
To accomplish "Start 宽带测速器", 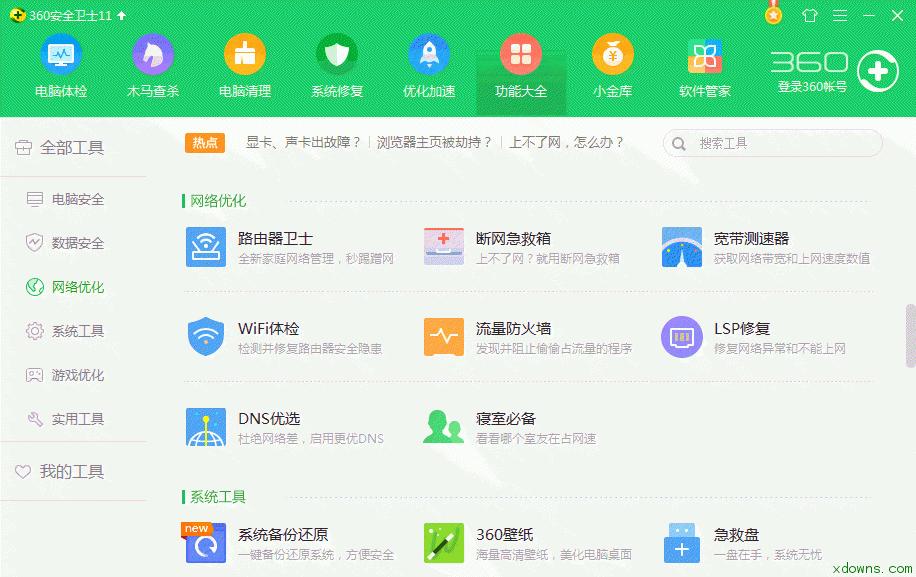I will [x=751, y=239].
